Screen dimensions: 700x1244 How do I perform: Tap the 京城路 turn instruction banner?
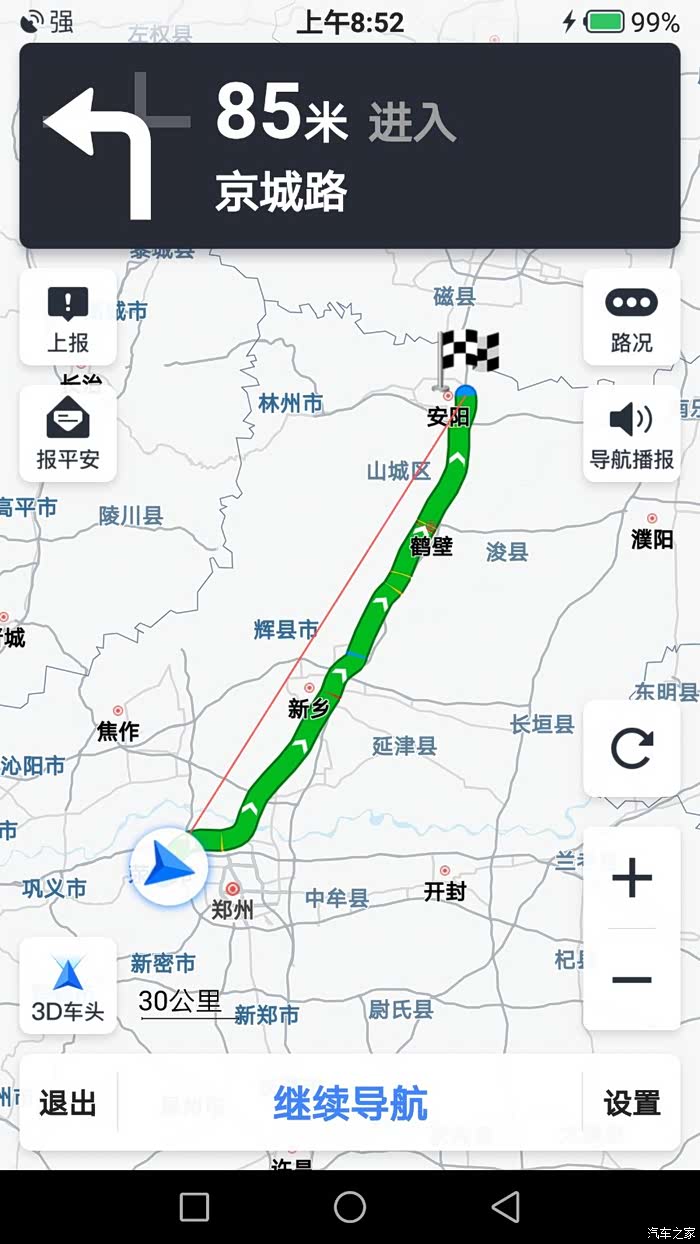pos(350,146)
